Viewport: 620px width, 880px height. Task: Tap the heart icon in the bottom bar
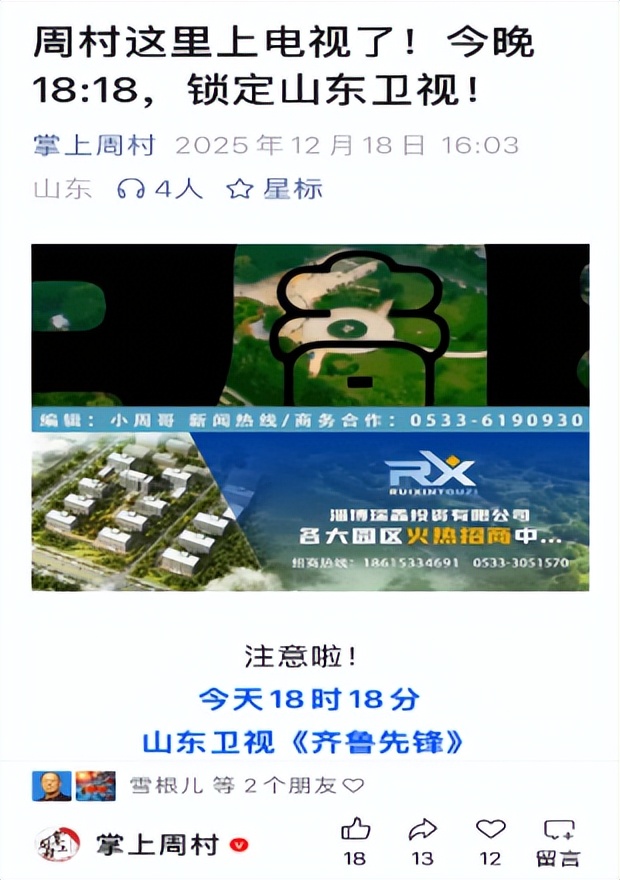(x=490, y=830)
